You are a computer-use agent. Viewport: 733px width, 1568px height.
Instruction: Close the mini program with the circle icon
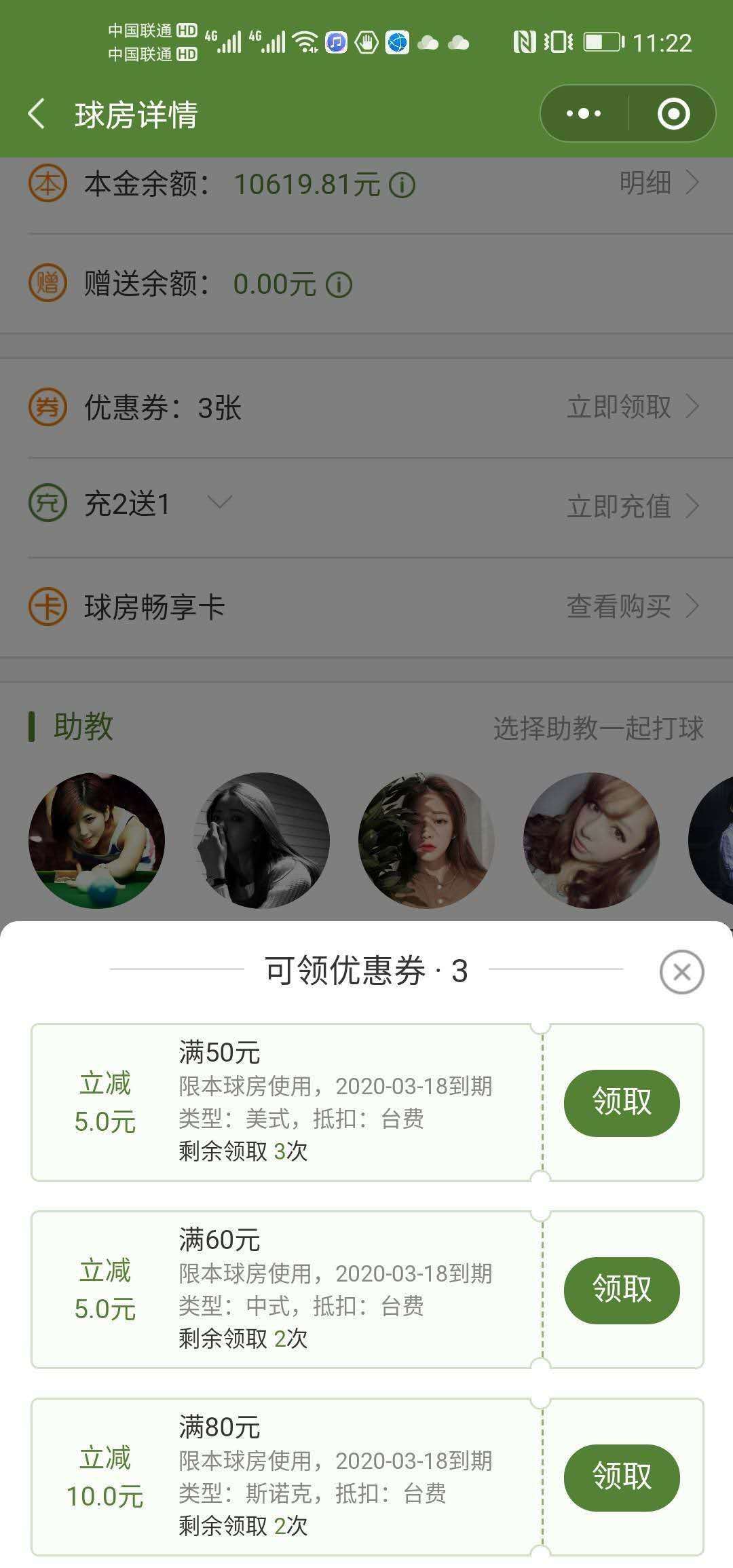click(x=673, y=113)
